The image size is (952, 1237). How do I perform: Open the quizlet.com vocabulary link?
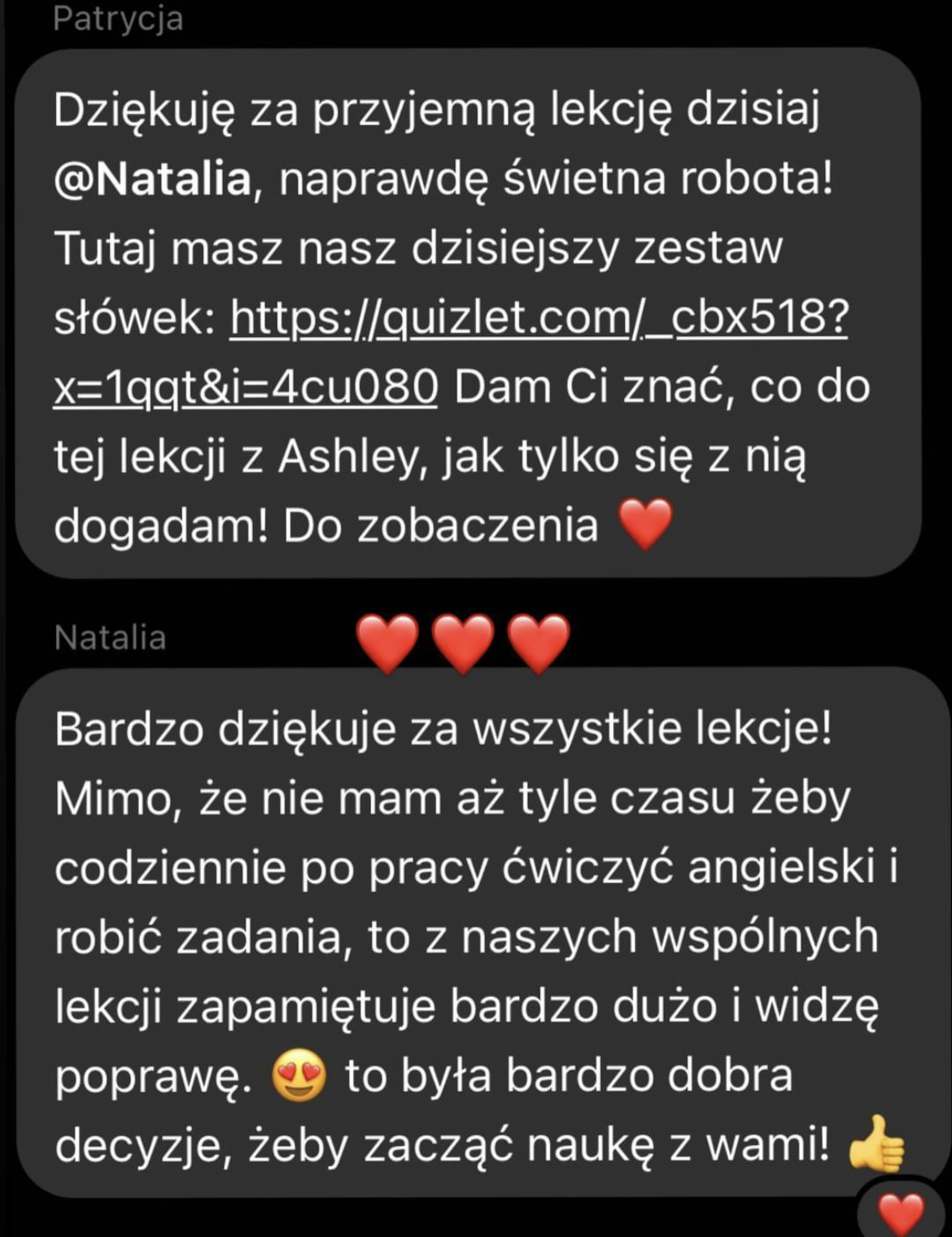tap(539, 317)
